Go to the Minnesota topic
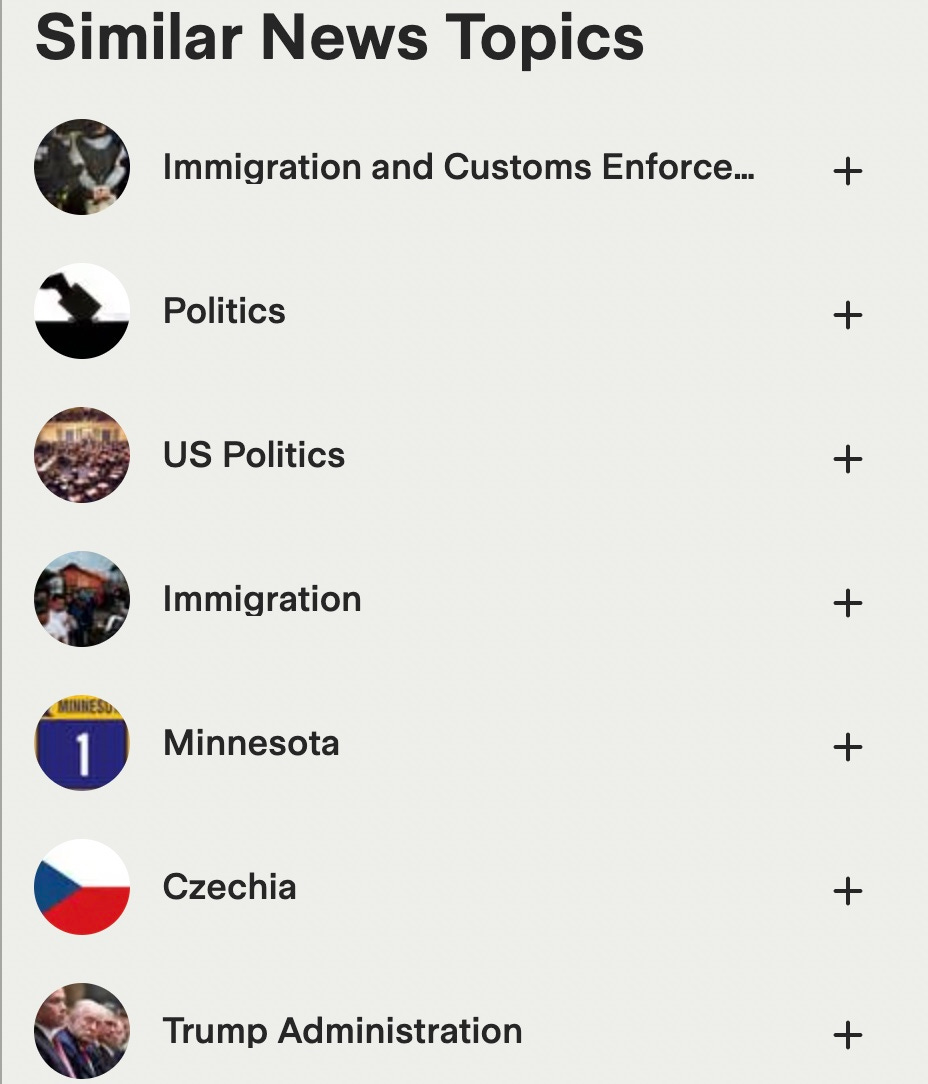The width and height of the screenshot is (928, 1084). (x=251, y=743)
